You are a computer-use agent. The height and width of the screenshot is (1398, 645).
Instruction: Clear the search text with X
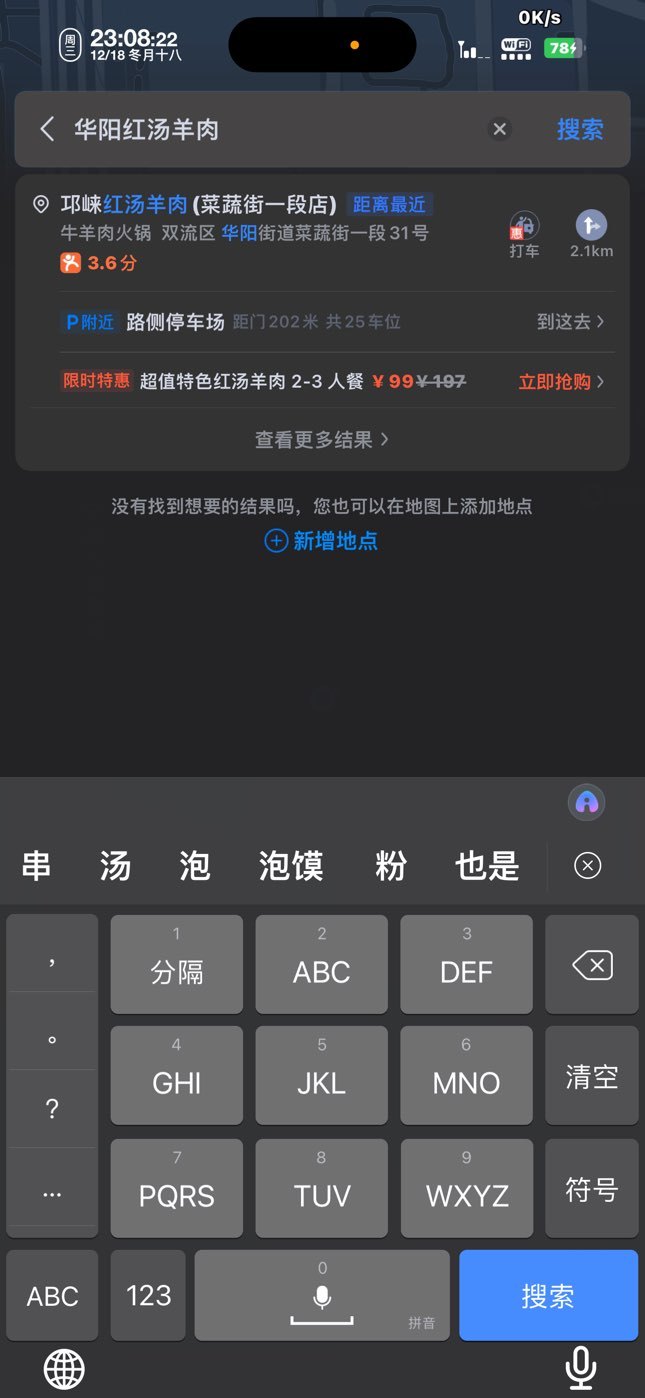(x=500, y=129)
